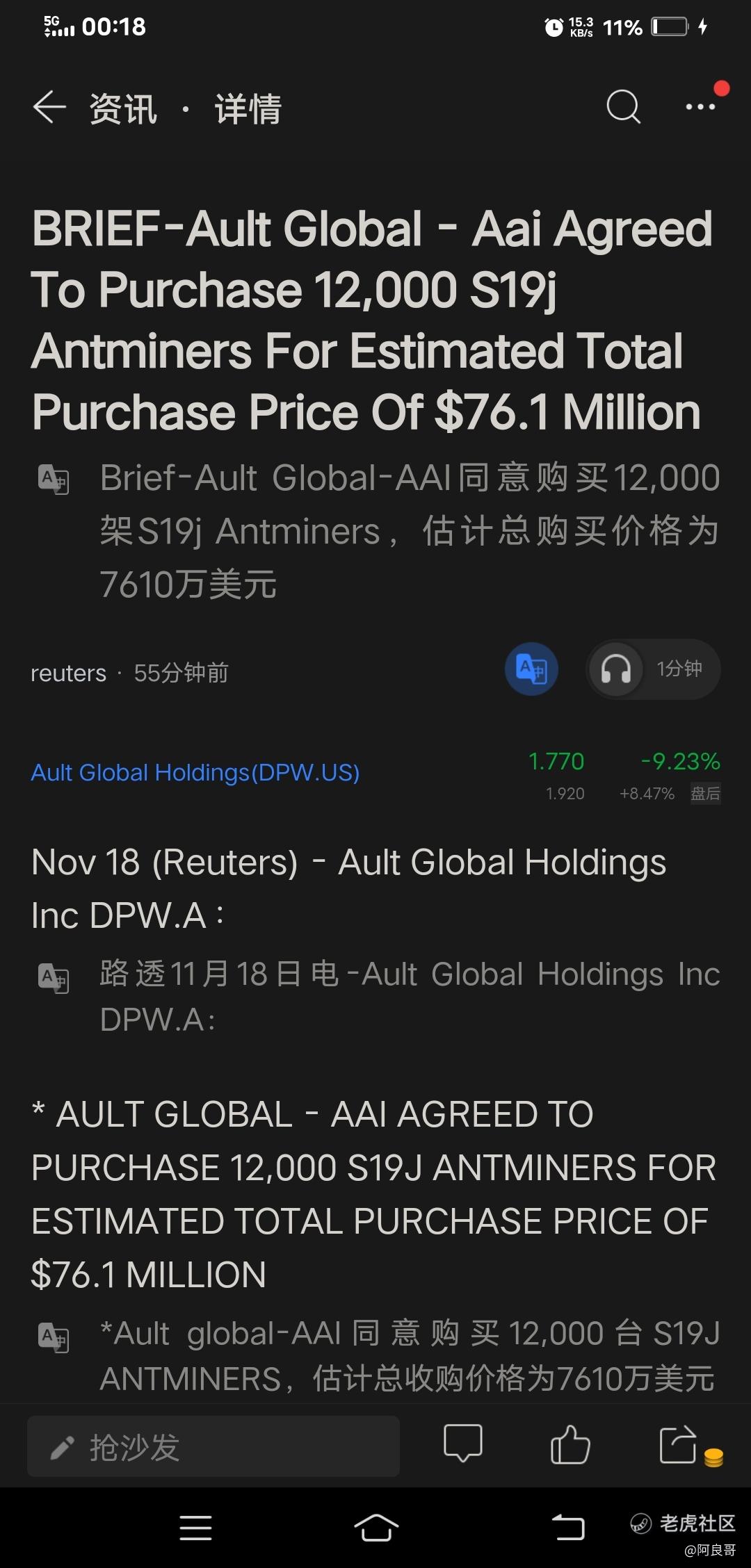This screenshot has height=1568, width=751.
Task: Share this article
Action: 679,1444
